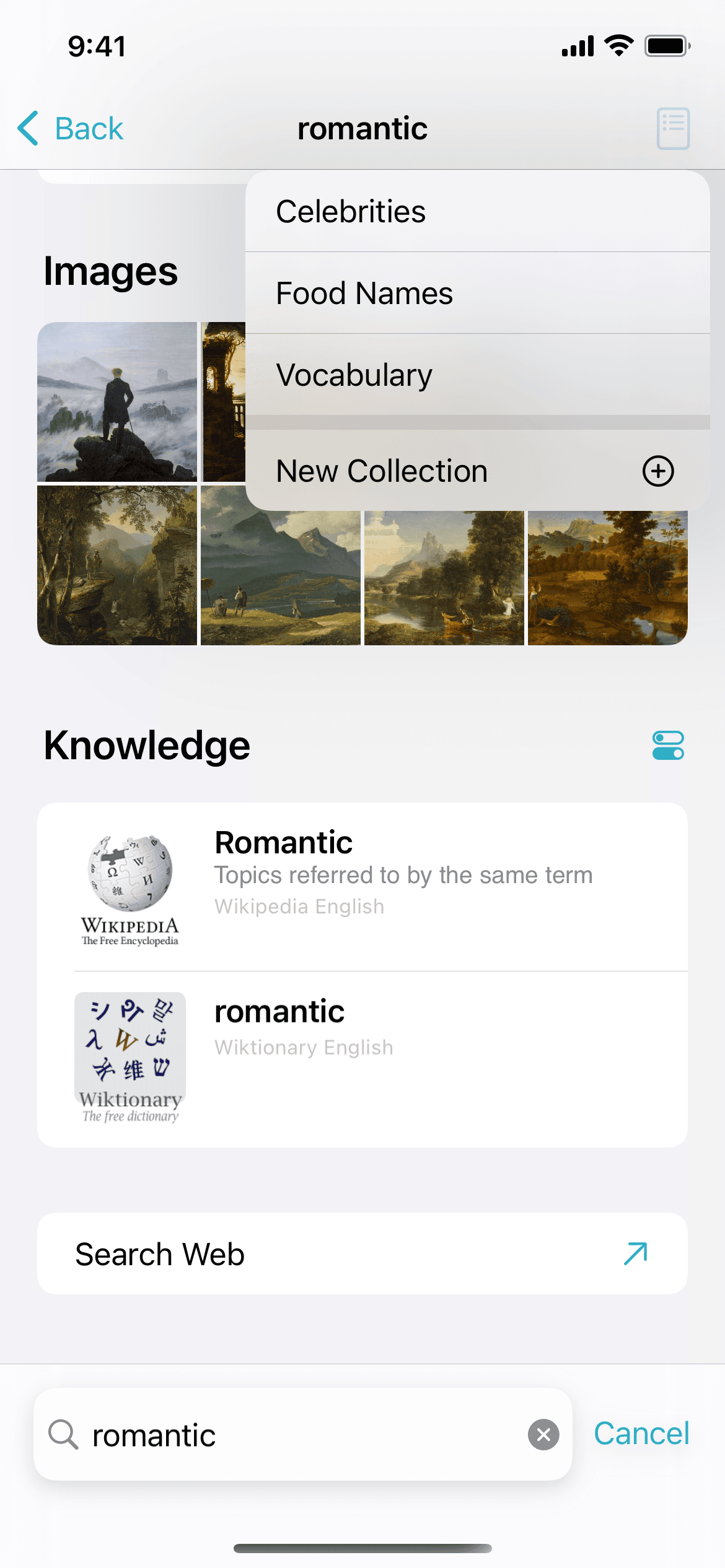Tap the wanderer above fog painting thumbnail
Screen dimensions: 725x1568
point(118,403)
